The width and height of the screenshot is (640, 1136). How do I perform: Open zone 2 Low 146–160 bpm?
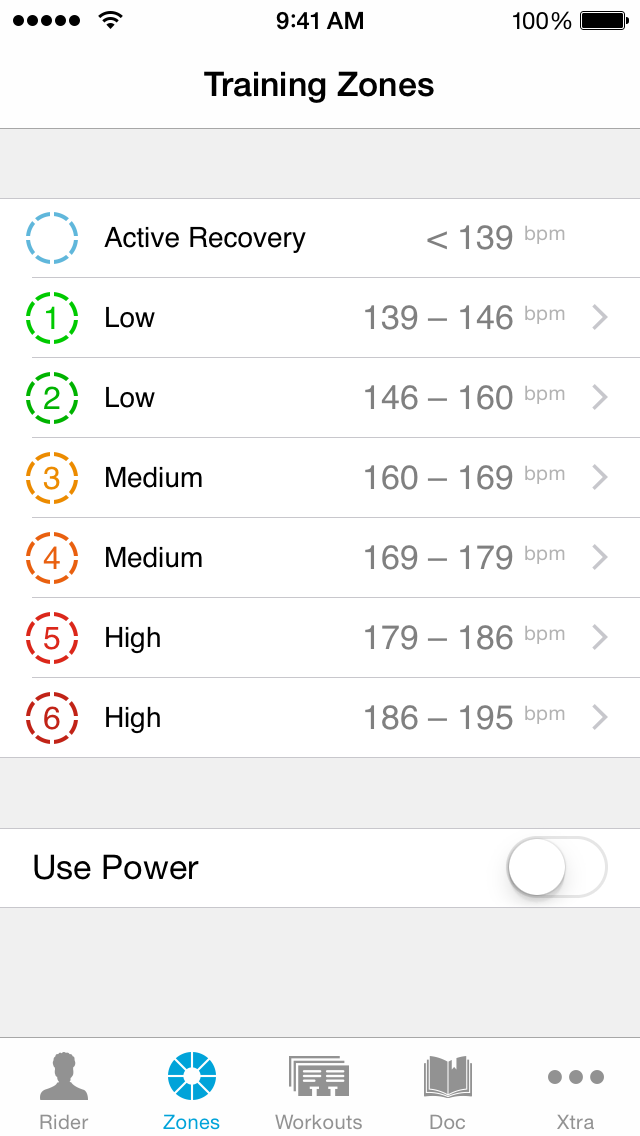pyautogui.click(x=320, y=398)
